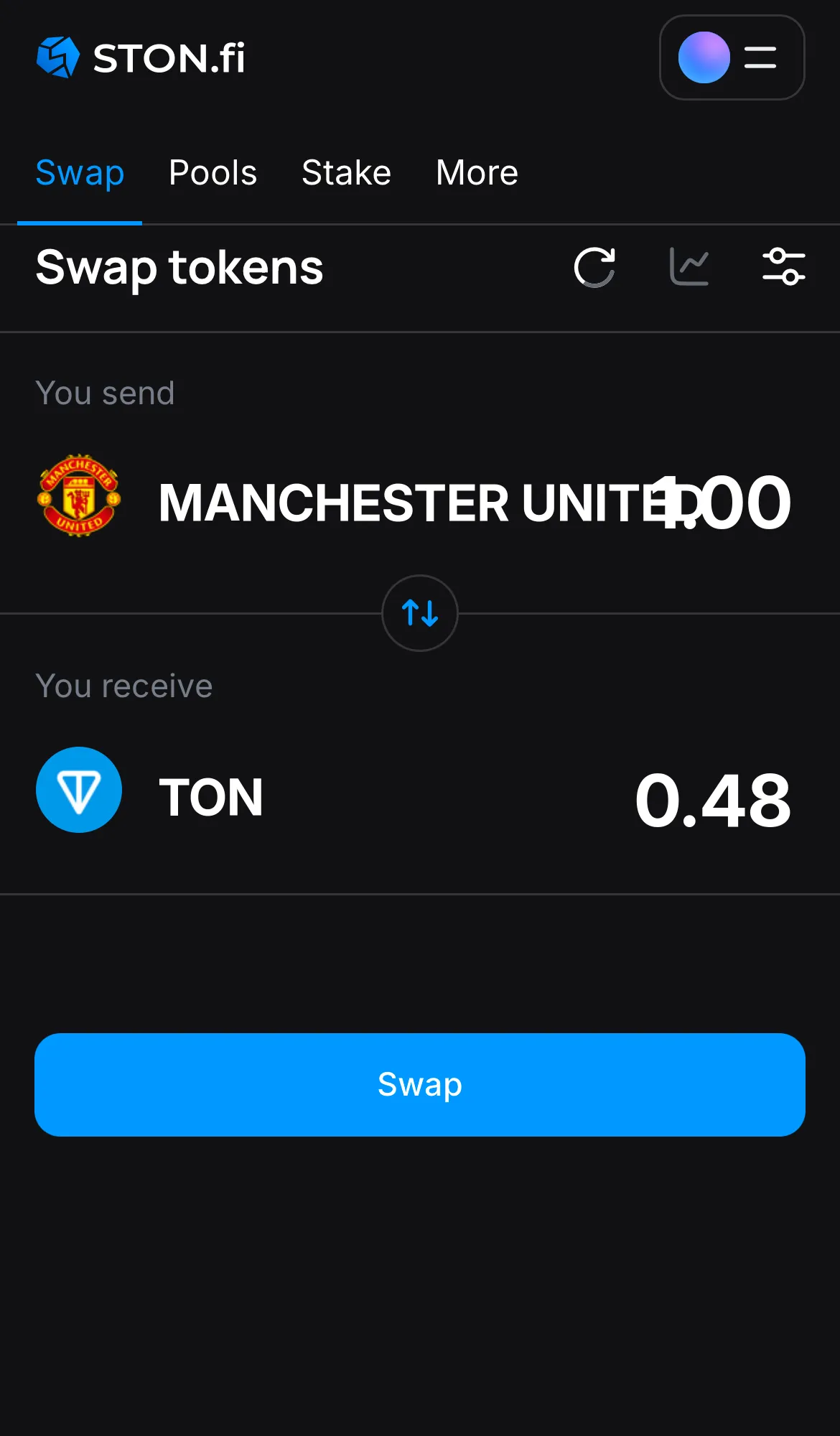The width and height of the screenshot is (840, 1436).
Task: Switch to the Pools tab
Action: click(x=213, y=173)
